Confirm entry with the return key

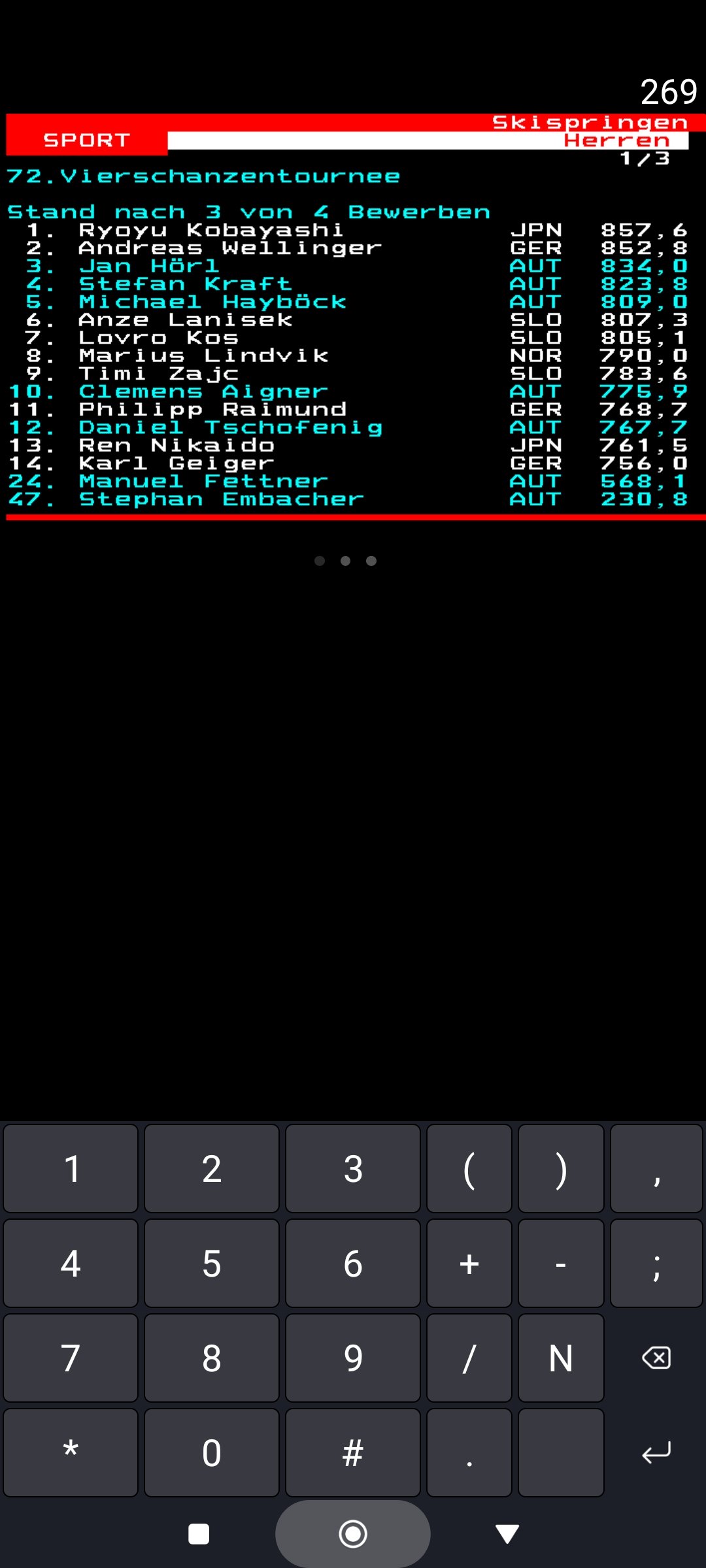click(x=656, y=1452)
